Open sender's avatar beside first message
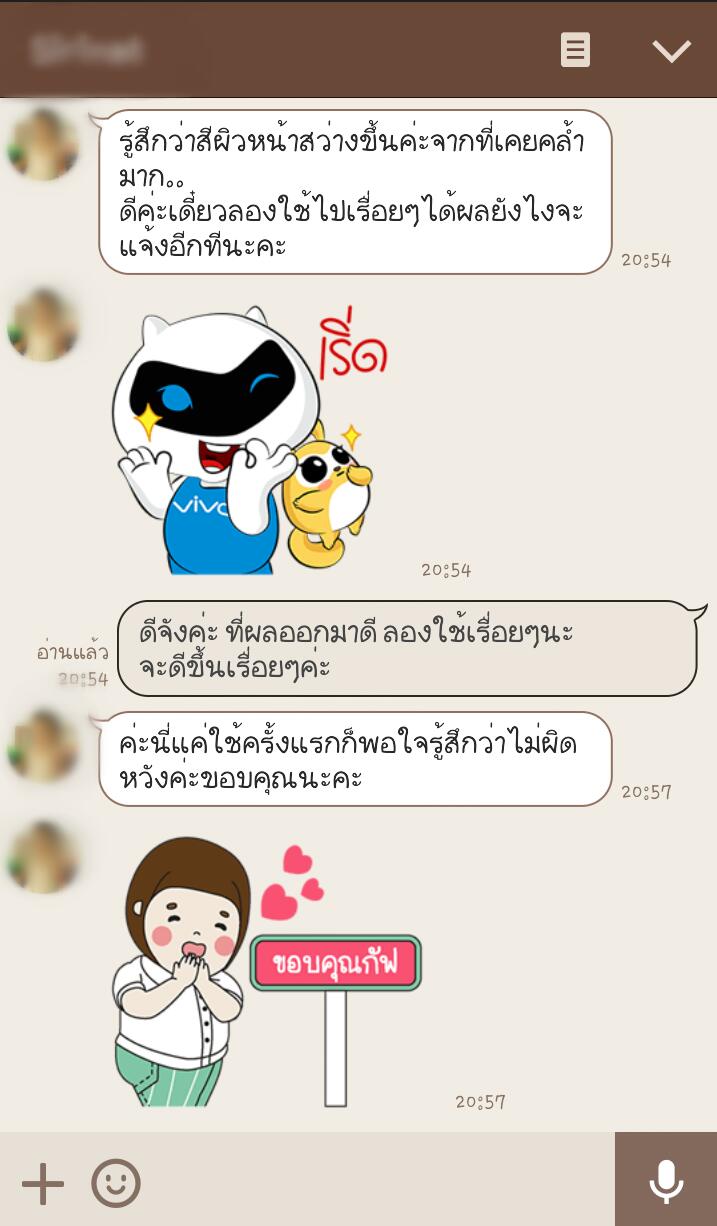The width and height of the screenshot is (717, 1226). [x=43, y=146]
